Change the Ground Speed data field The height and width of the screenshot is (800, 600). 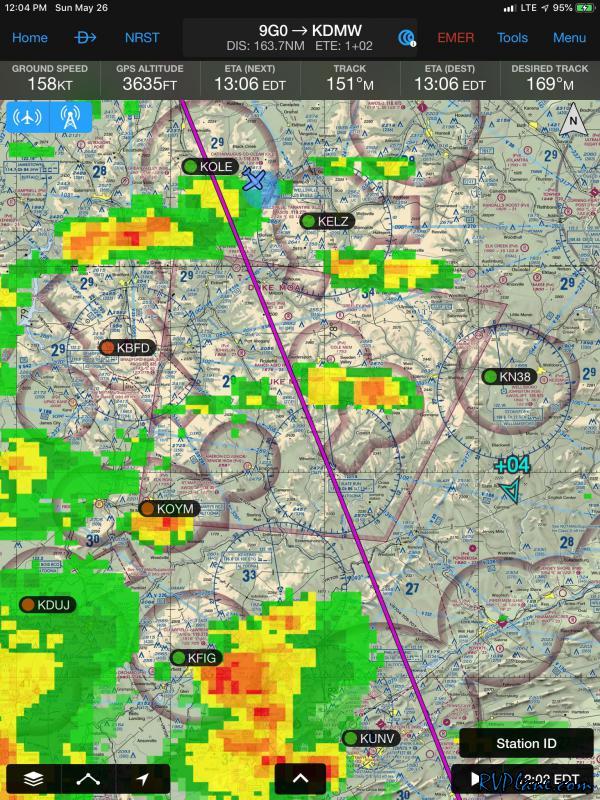(50, 78)
